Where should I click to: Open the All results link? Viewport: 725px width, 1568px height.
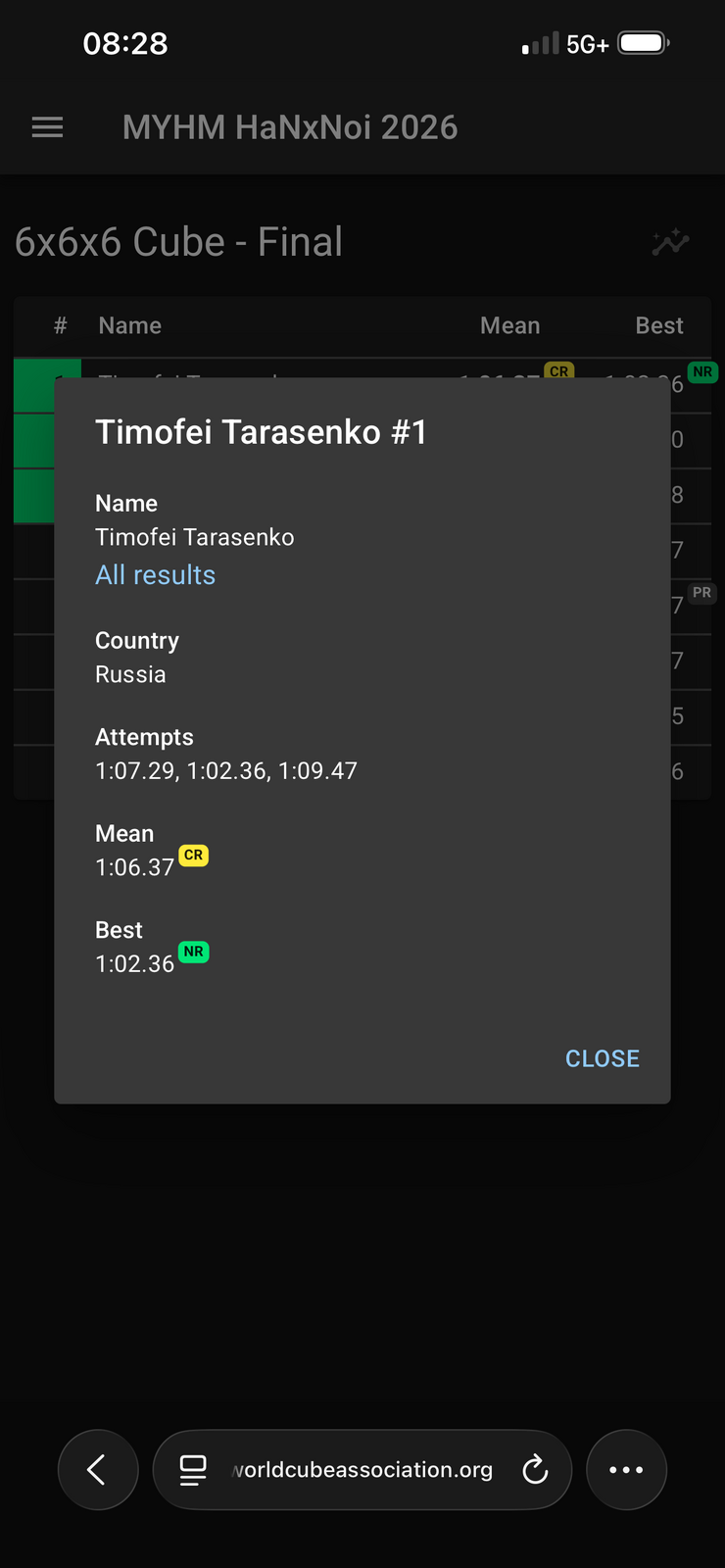(155, 575)
